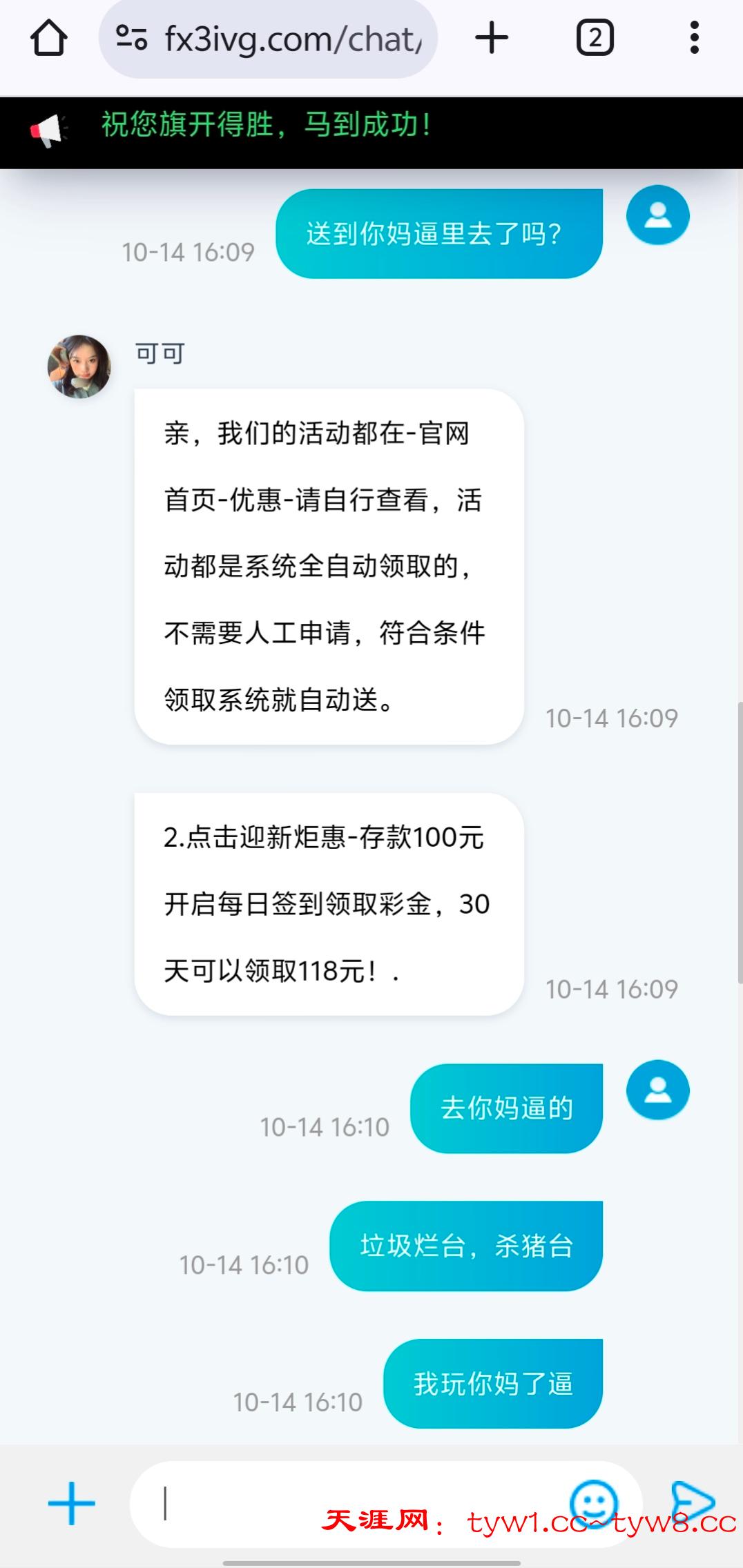Viewport: 743px width, 1568px height.
Task: Tap the fx3ivg.com address bar
Action: [290, 39]
